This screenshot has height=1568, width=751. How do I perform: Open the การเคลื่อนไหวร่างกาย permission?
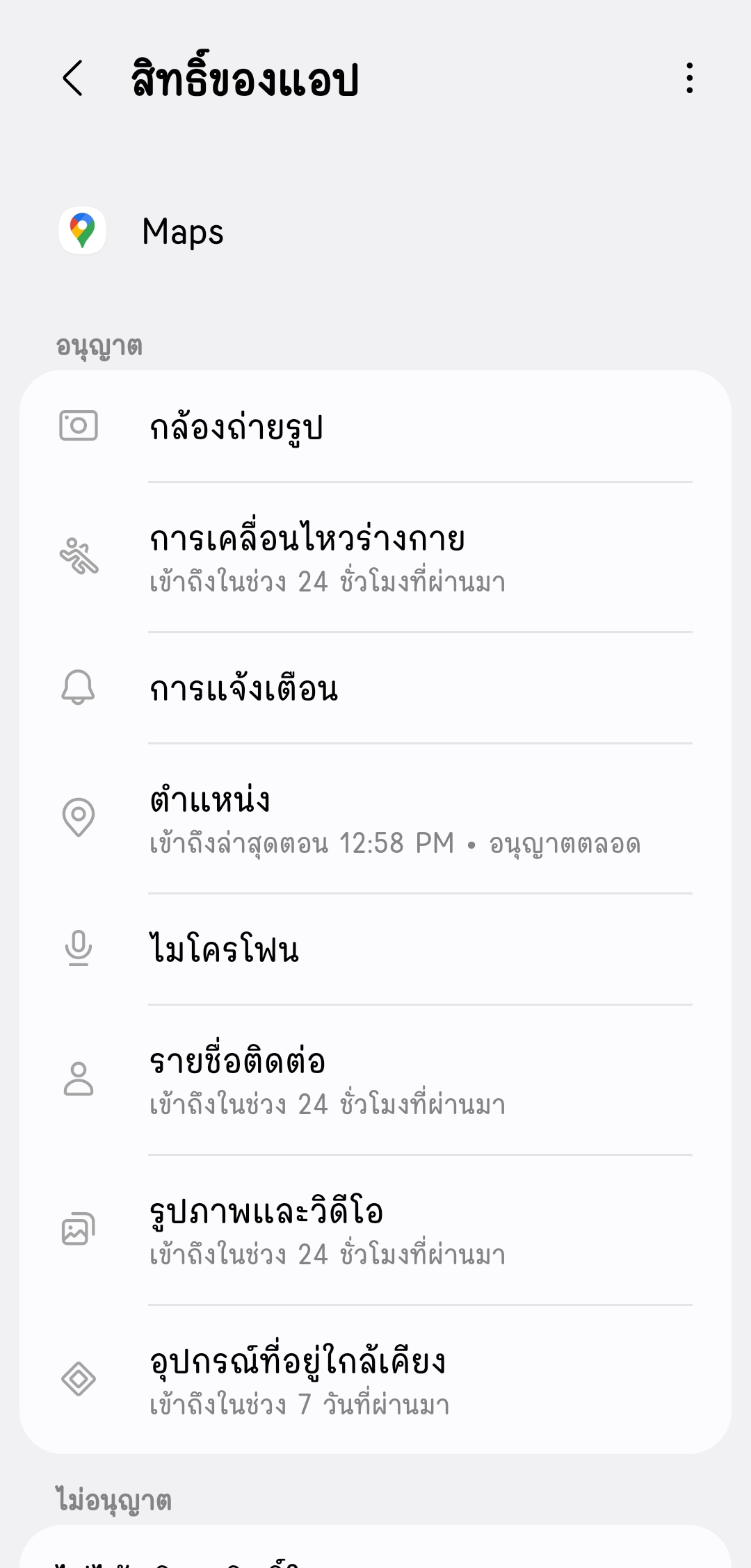click(x=375, y=557)
